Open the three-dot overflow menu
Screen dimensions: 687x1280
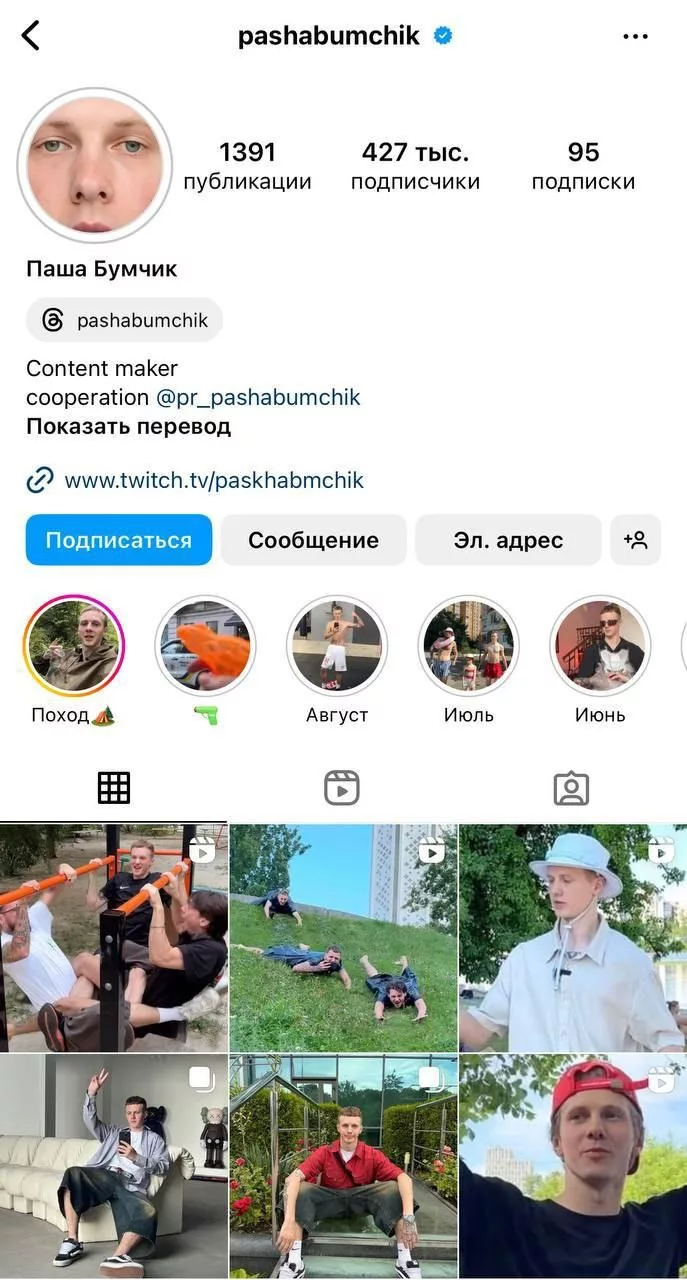click(x=635, y=37)
